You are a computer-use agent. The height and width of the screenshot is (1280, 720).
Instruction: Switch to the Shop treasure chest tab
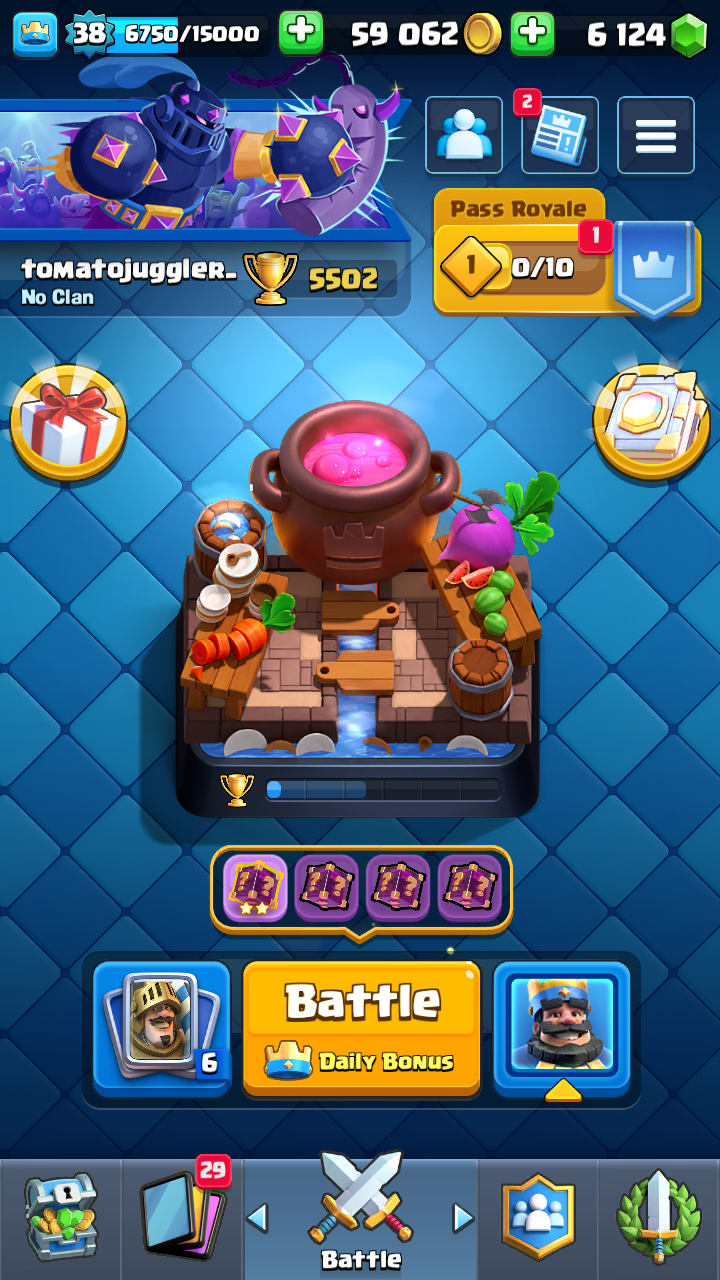click(60, 1220)
